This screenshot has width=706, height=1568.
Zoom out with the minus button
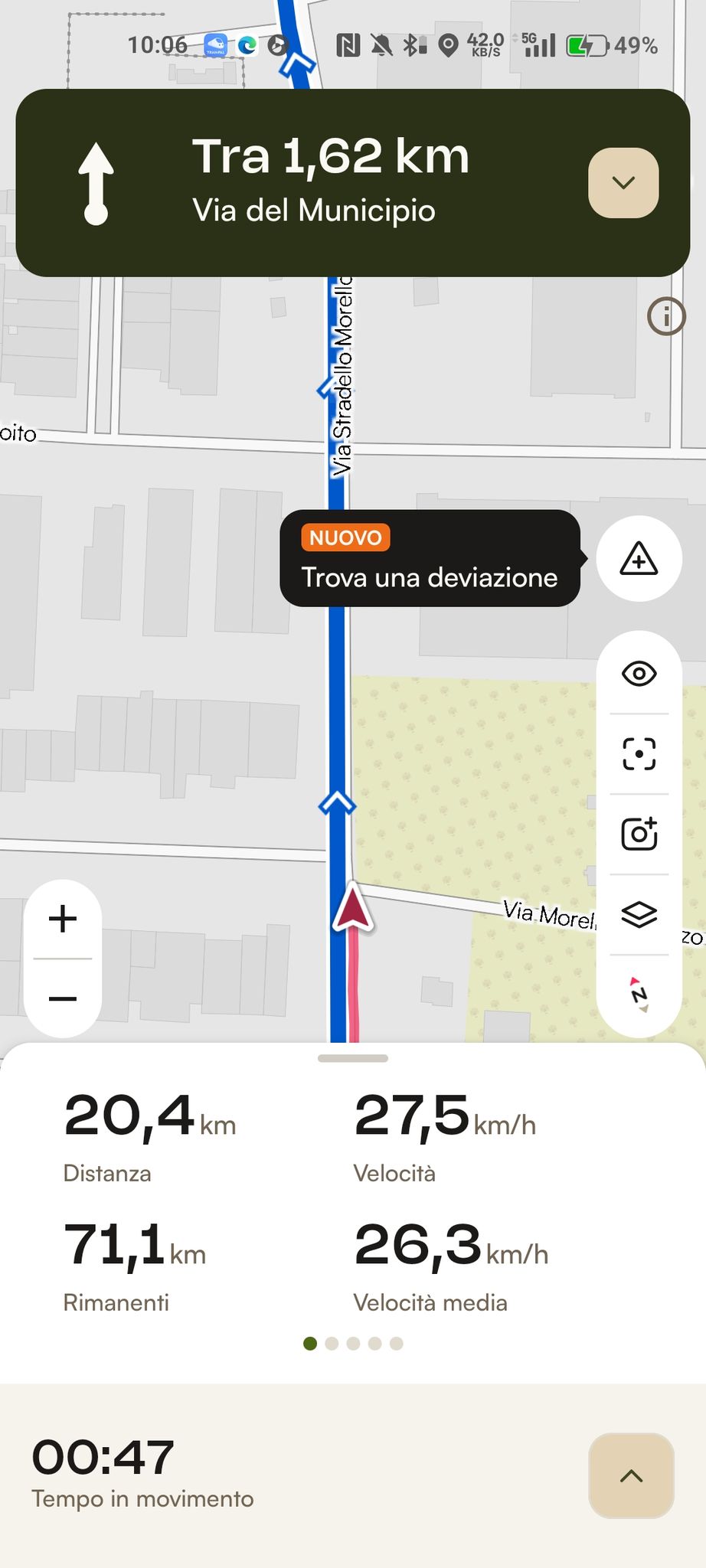(x=63, y=998)
